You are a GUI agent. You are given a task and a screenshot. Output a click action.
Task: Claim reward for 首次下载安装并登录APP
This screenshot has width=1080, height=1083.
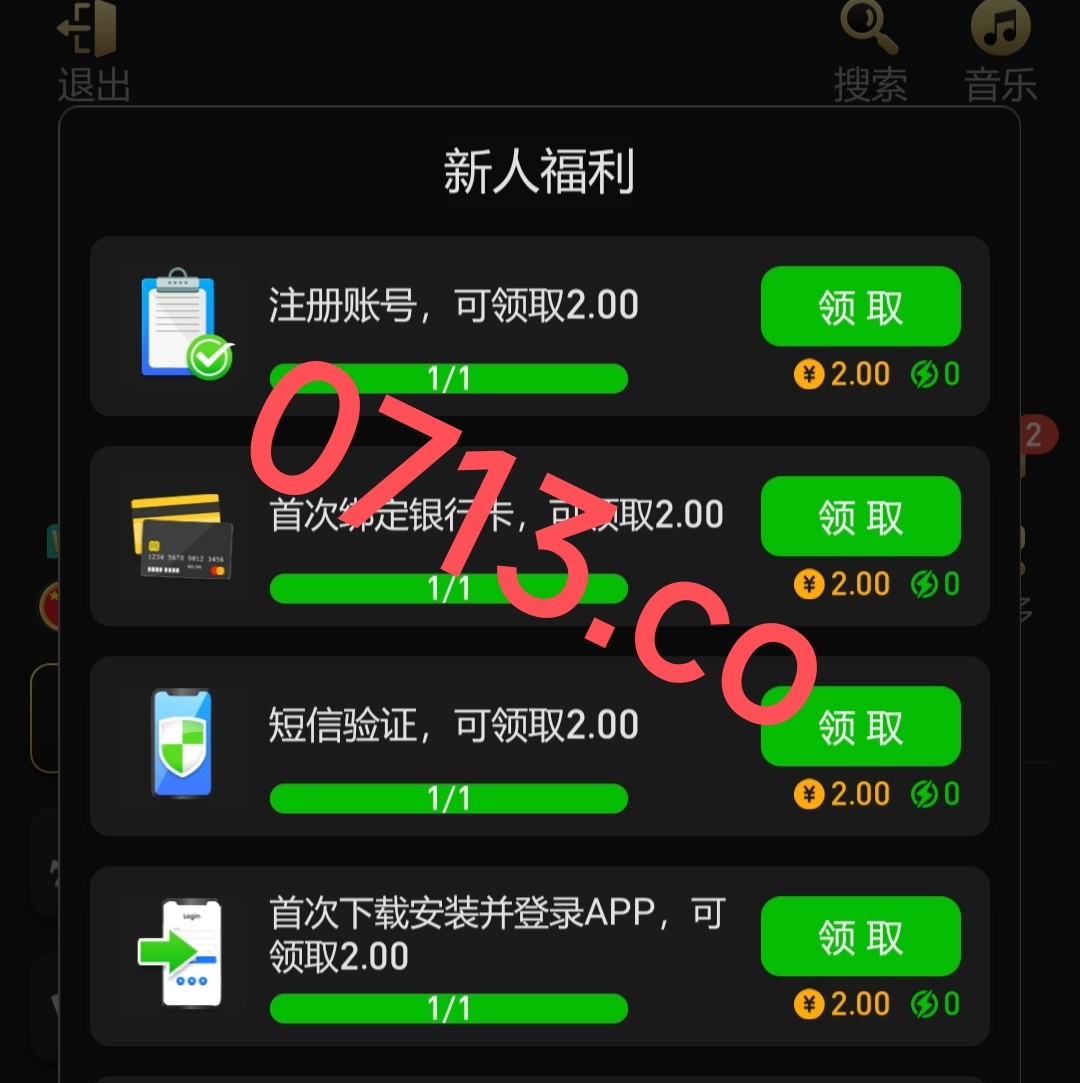pyautogui.click(x=860, y=937)
